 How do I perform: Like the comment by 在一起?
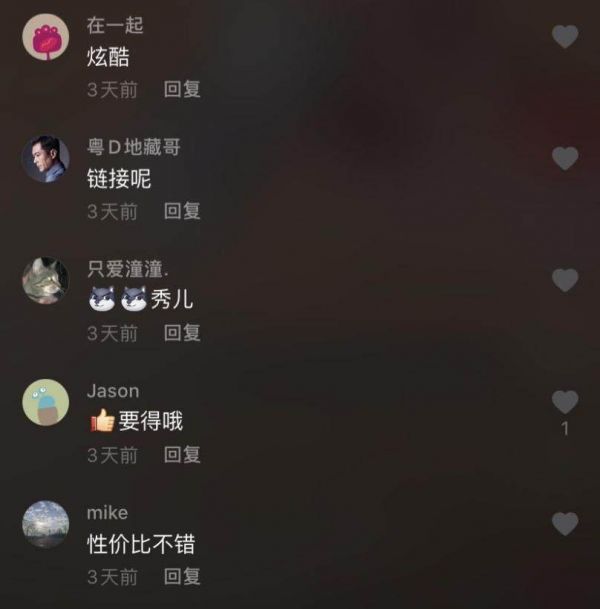(565, 37)
